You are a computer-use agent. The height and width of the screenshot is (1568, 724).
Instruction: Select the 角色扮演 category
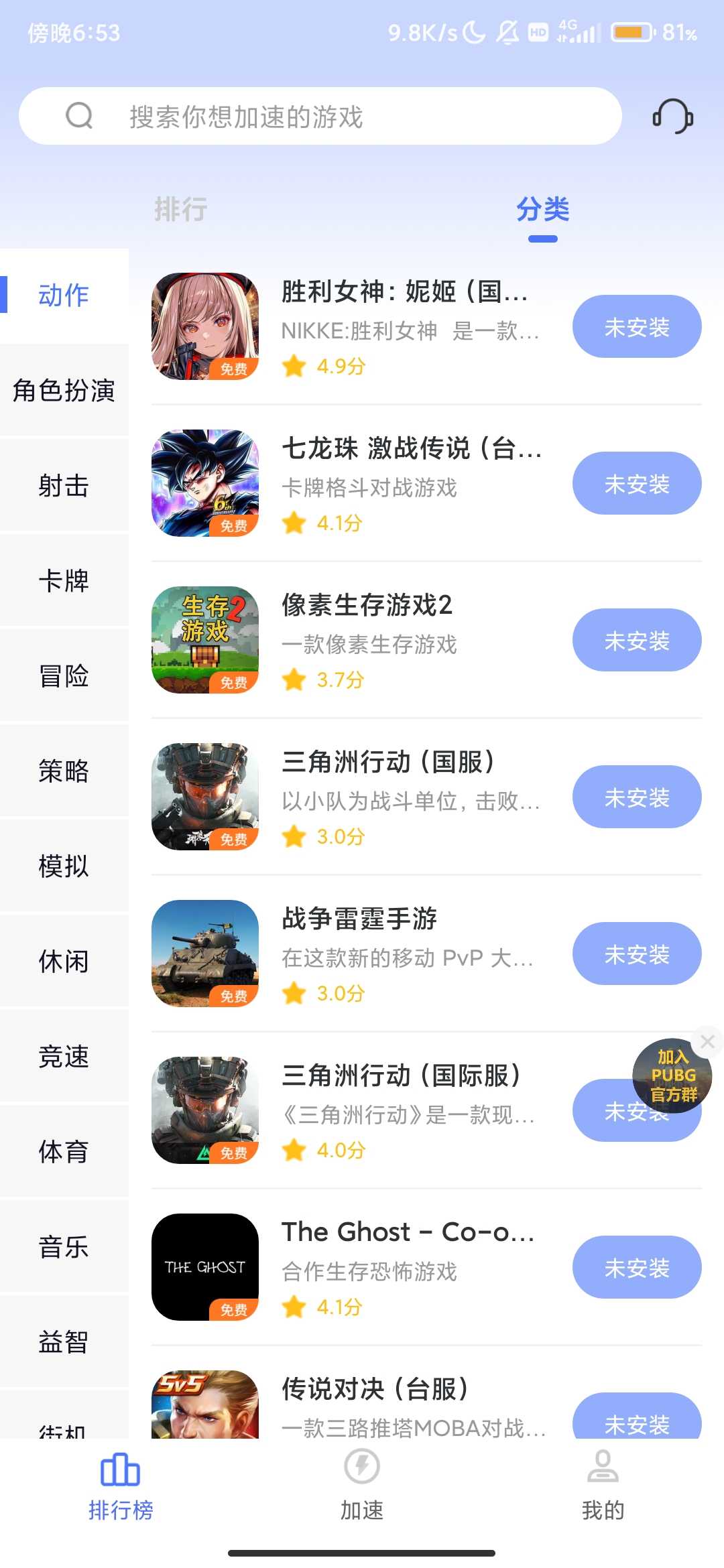[x=64, y=391]
